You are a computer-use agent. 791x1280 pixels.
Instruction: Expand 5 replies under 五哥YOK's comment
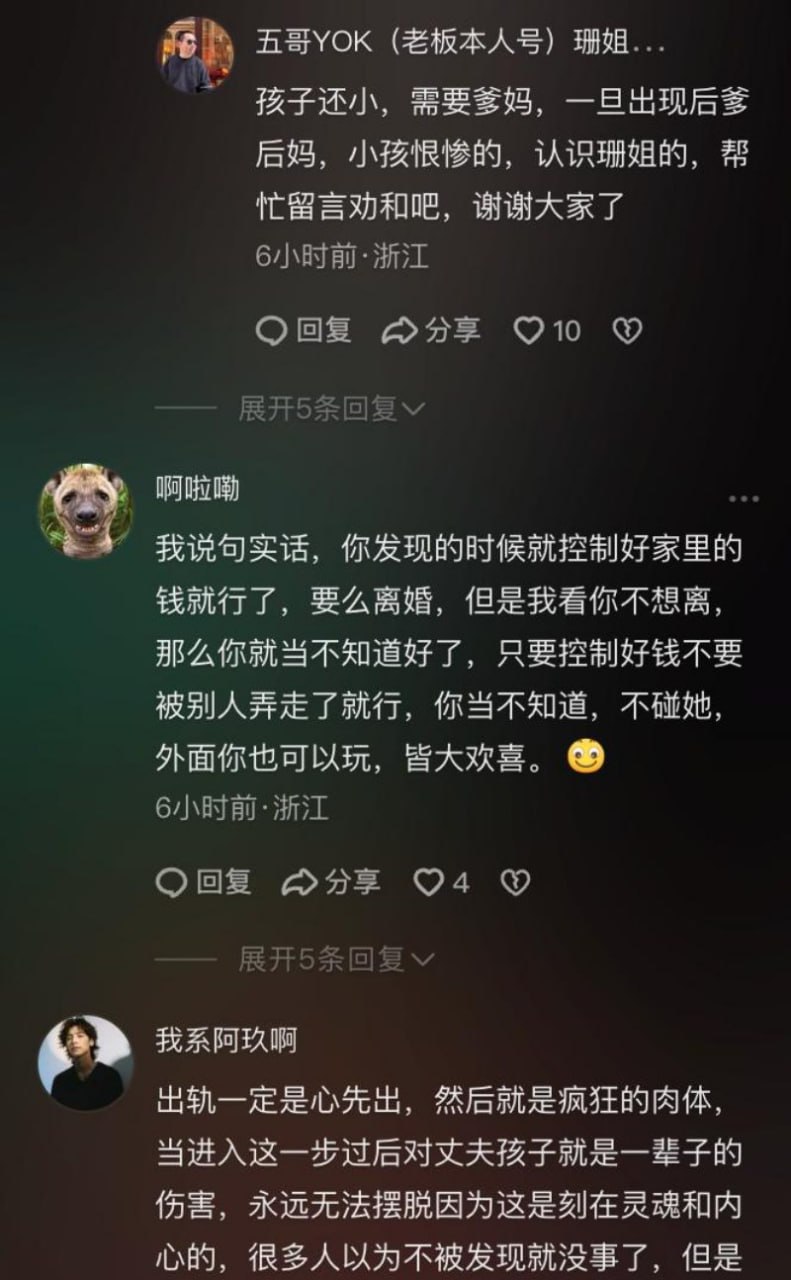[331, 409]
